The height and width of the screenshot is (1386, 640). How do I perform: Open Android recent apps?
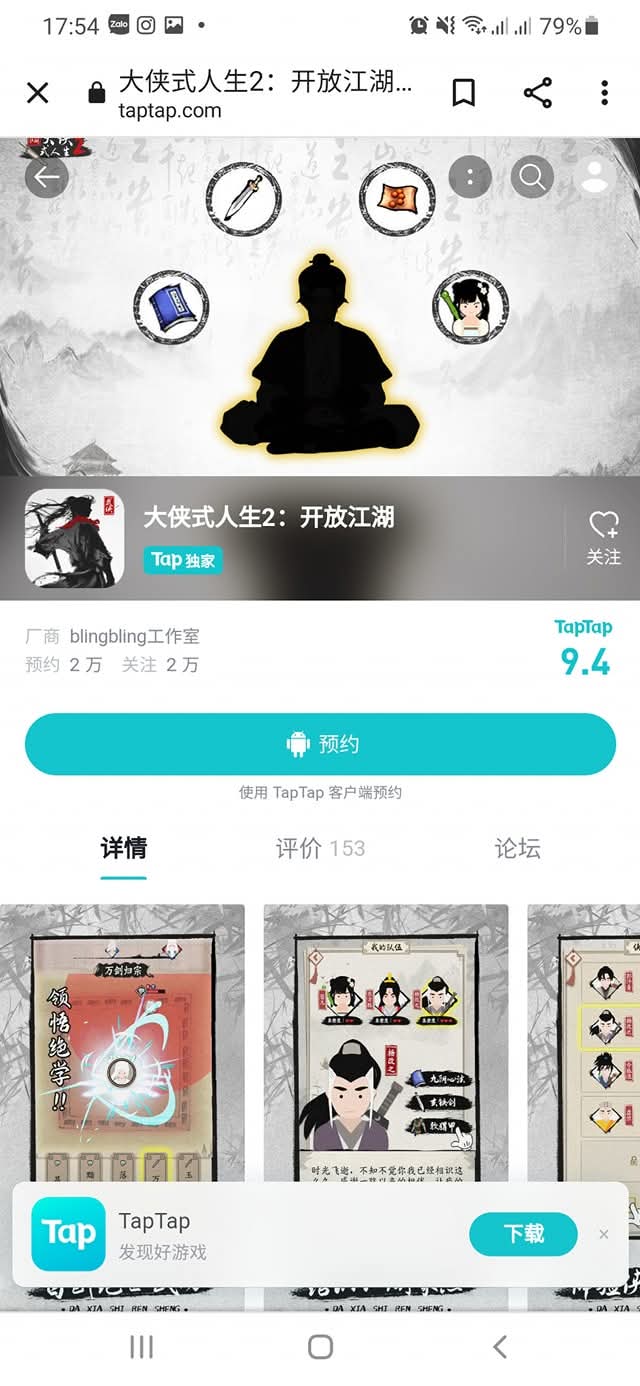142,1347
